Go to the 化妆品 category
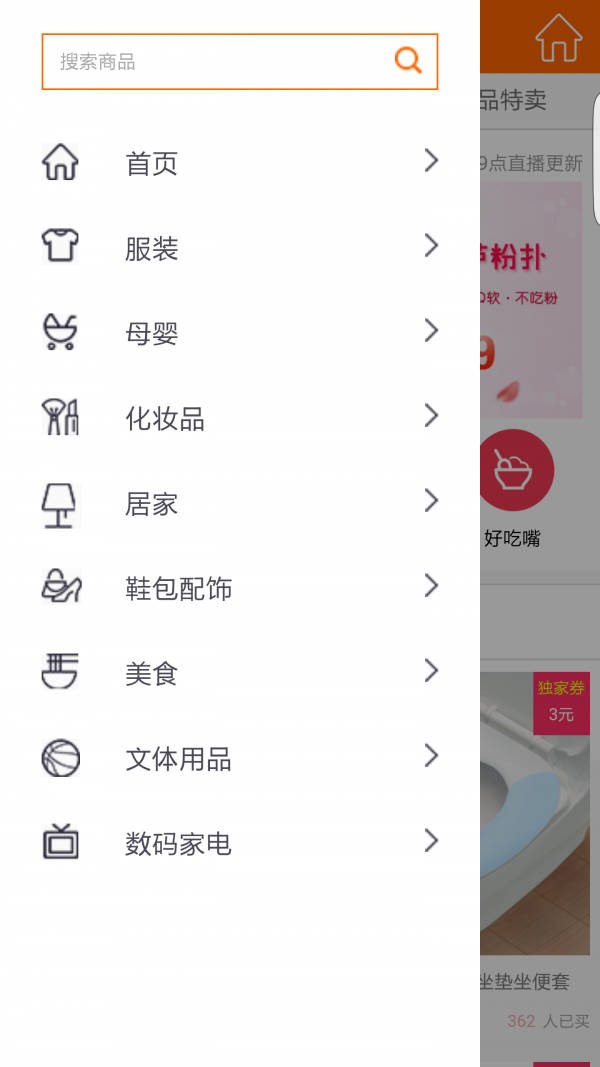 click(x=240, y=418)
